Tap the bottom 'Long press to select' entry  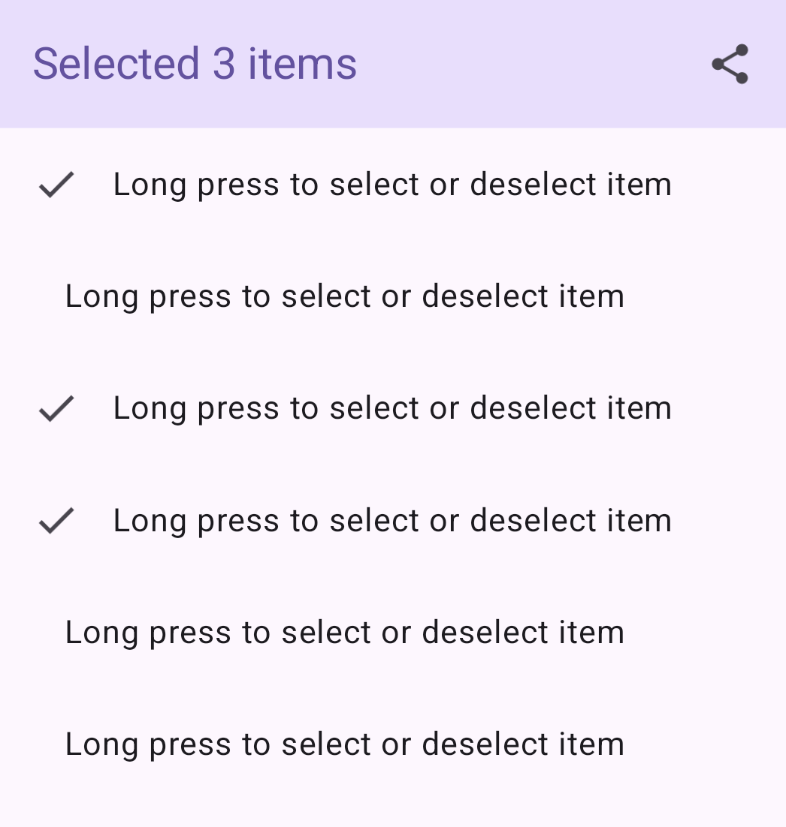point(344,744)
